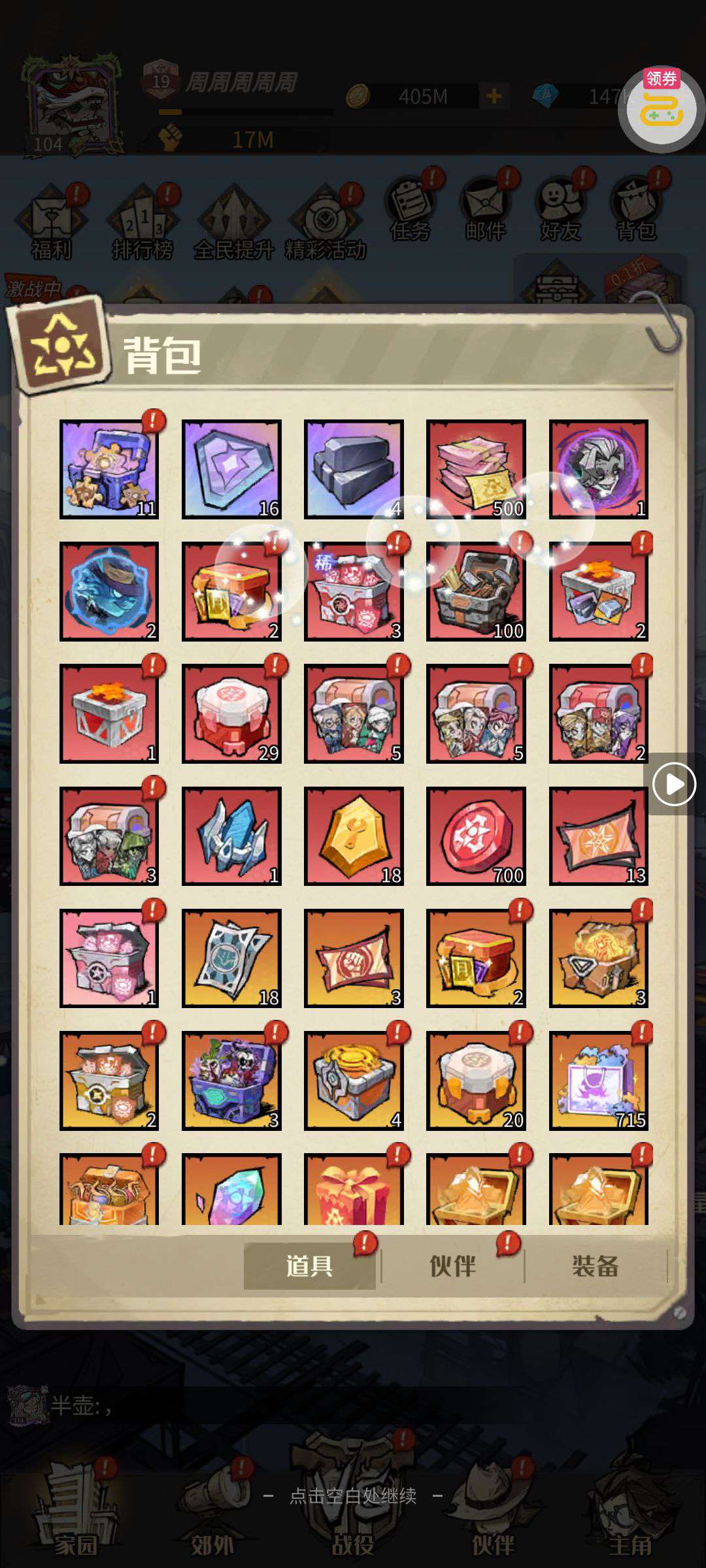Select the red capsule box item with count 29
Image resolution: width=706 pixels, height=1568 pixels.
231,713
